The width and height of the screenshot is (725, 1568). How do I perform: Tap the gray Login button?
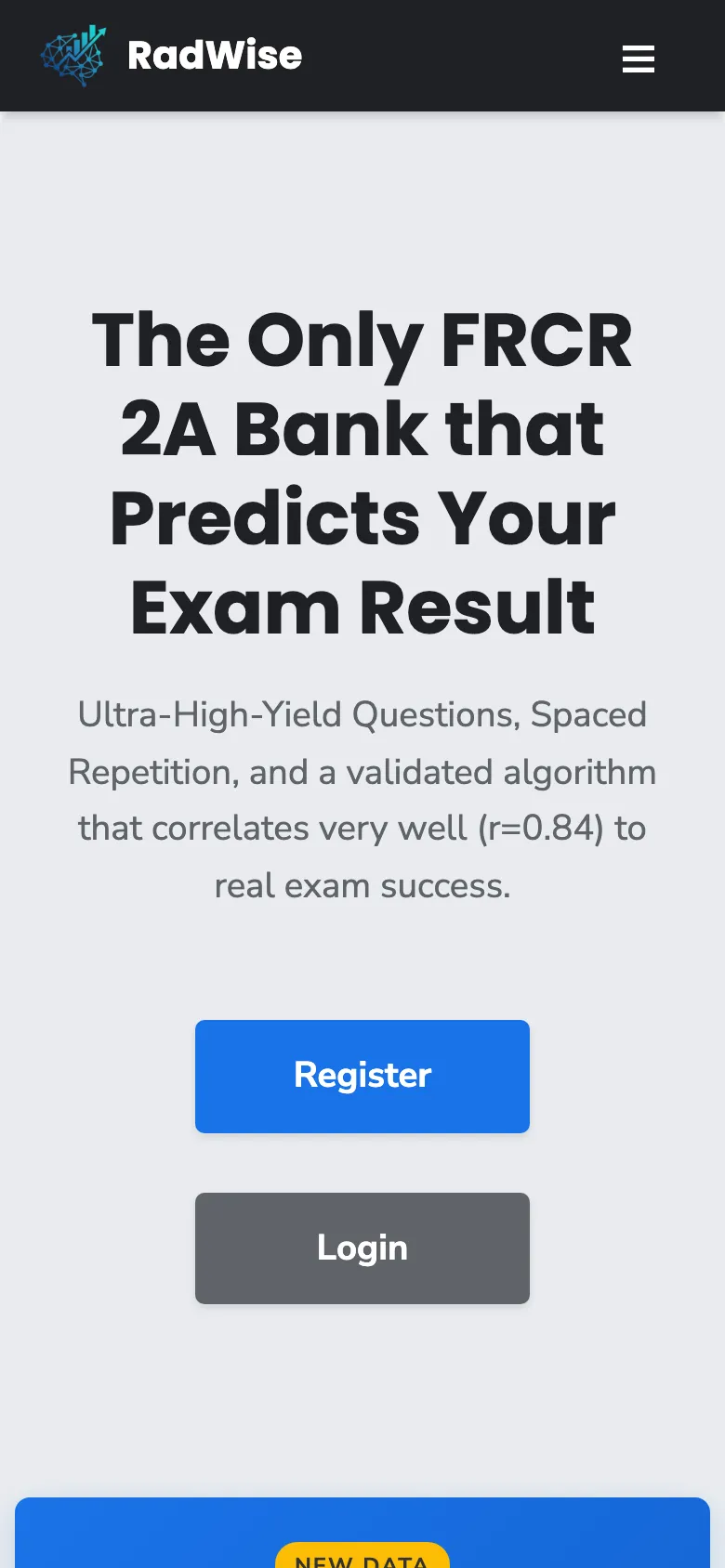pos(362,1248)
